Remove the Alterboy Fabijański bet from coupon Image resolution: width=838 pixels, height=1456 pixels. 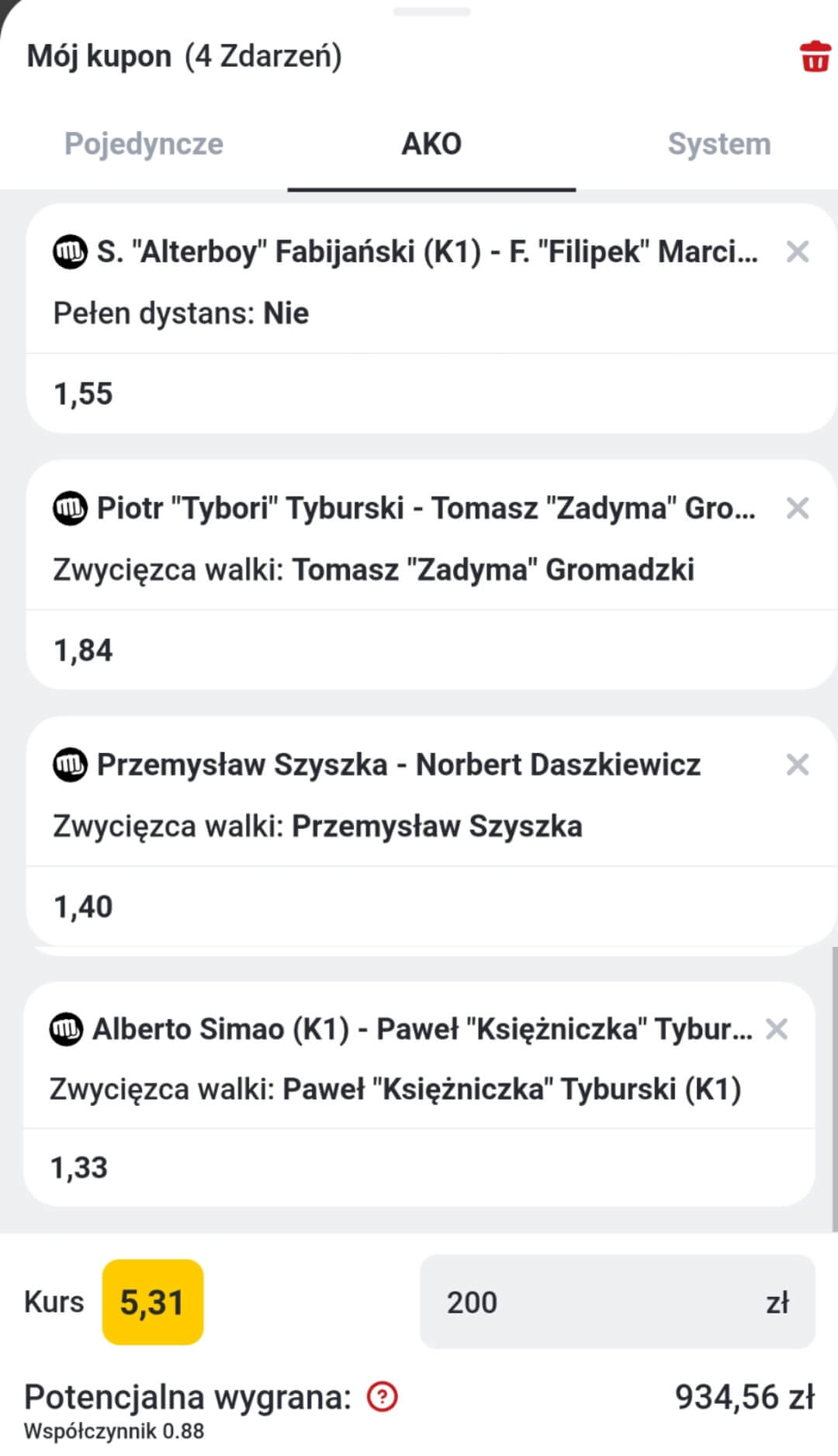[798, 251]
